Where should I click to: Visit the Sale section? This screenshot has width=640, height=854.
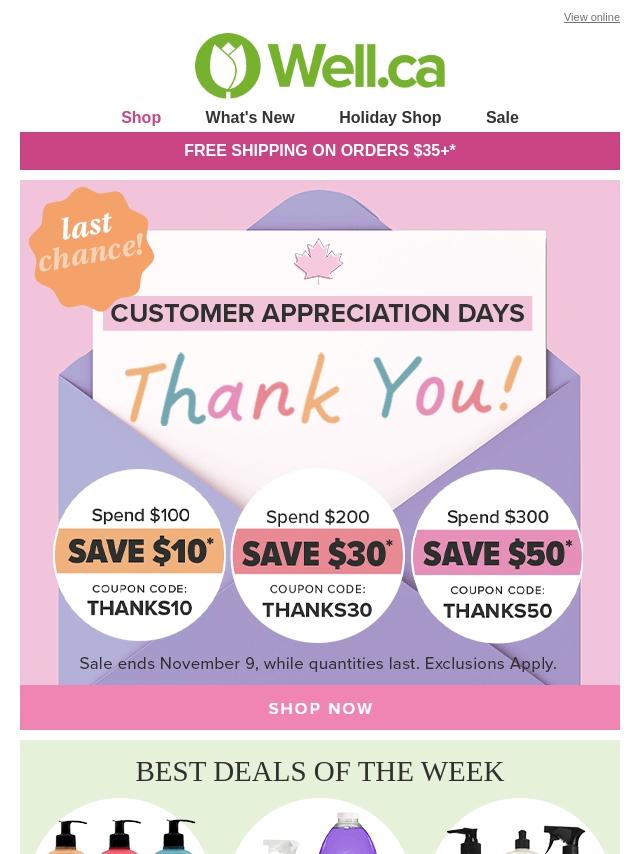pyautogui.click(x=502, y=117)
